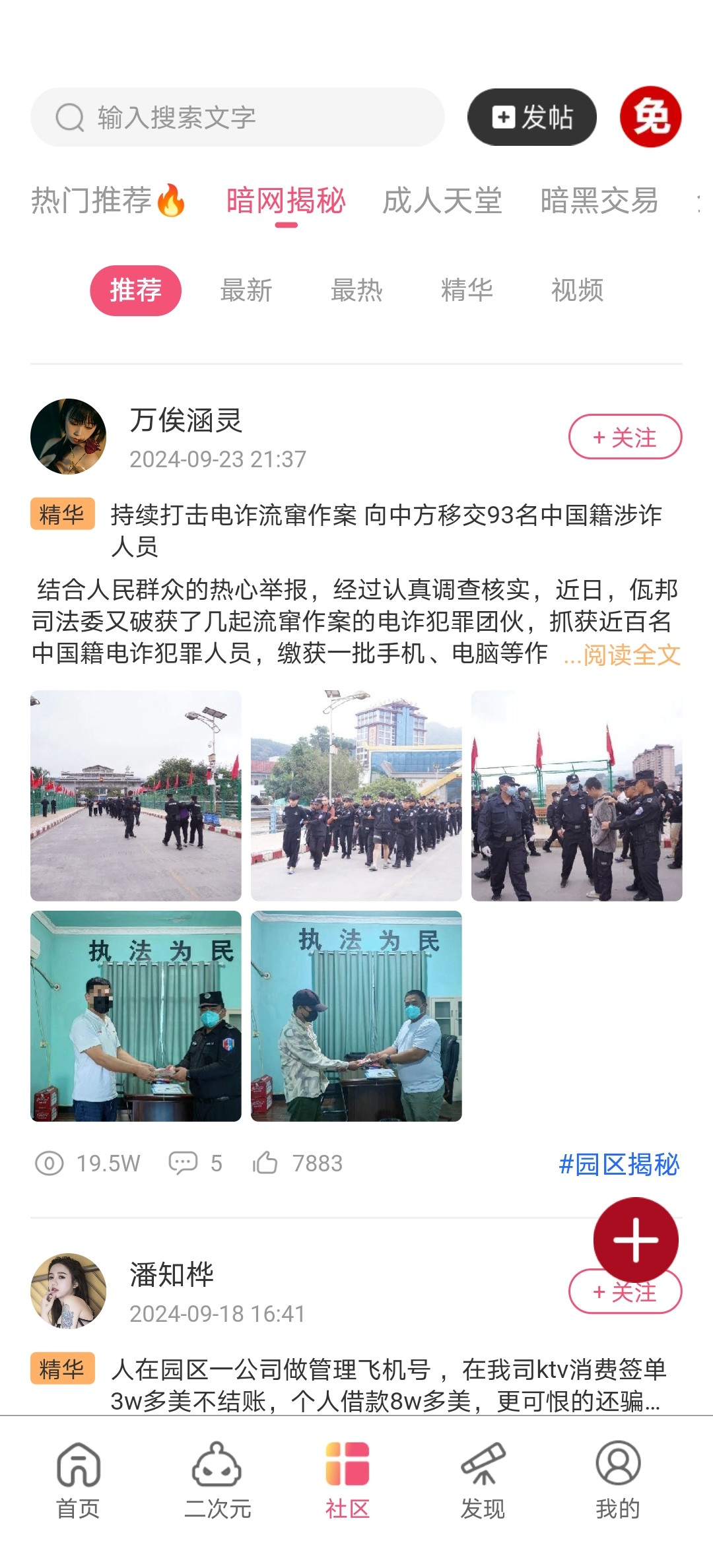Go to the 首页 tab

pos(78,1478)
